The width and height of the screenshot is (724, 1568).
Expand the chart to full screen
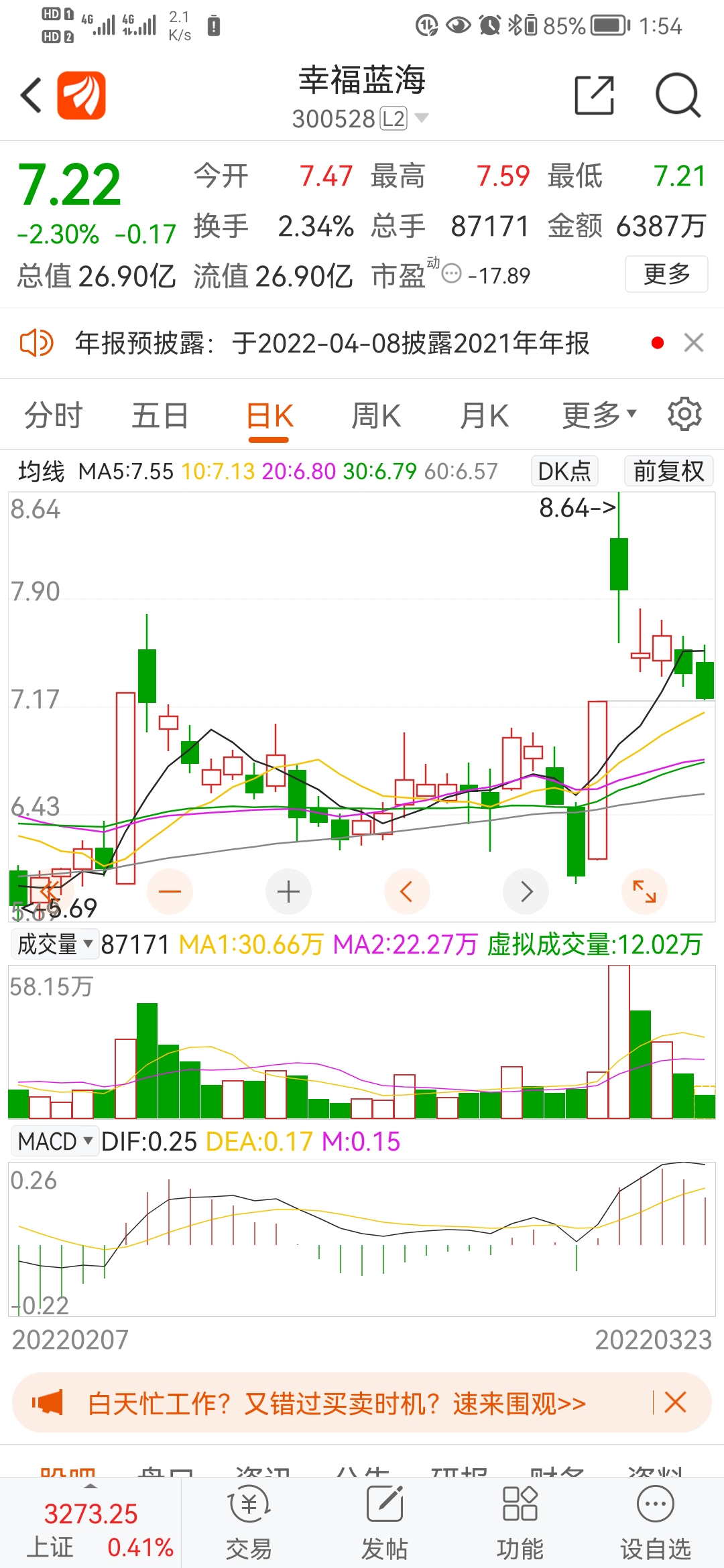pos(644,891)
